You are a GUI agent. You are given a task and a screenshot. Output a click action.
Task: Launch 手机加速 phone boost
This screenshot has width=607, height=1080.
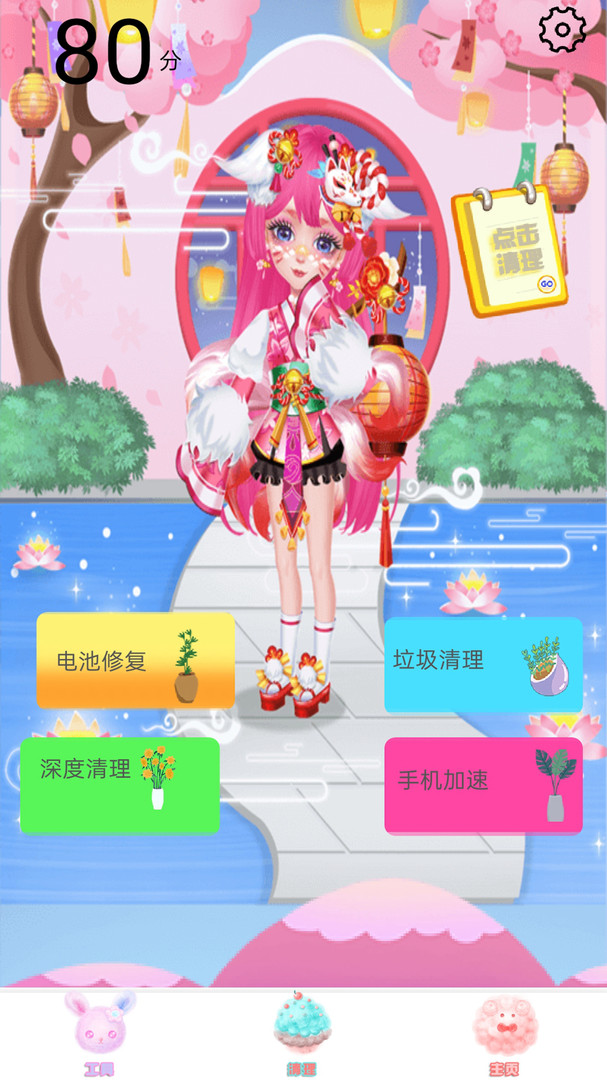point(483,785)
